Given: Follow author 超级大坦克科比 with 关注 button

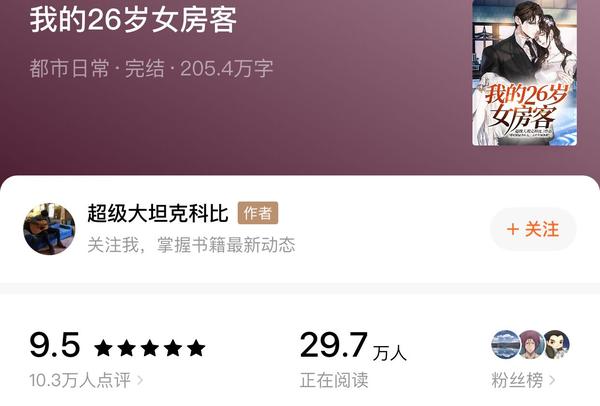Looking at the screenshot, I should click(x=533, y=229).
